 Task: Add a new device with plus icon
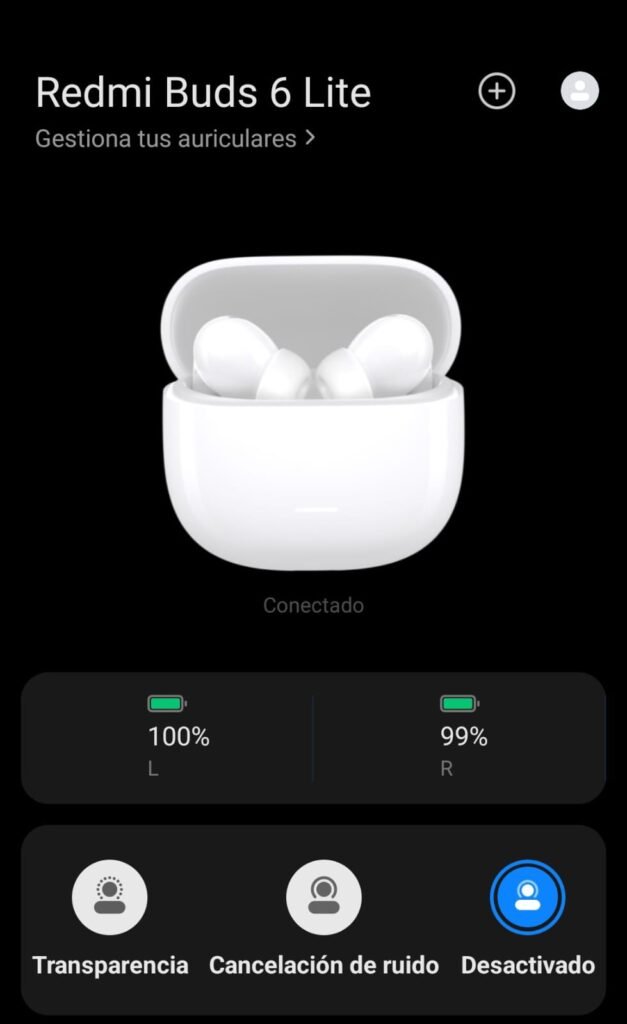[497, 92]
